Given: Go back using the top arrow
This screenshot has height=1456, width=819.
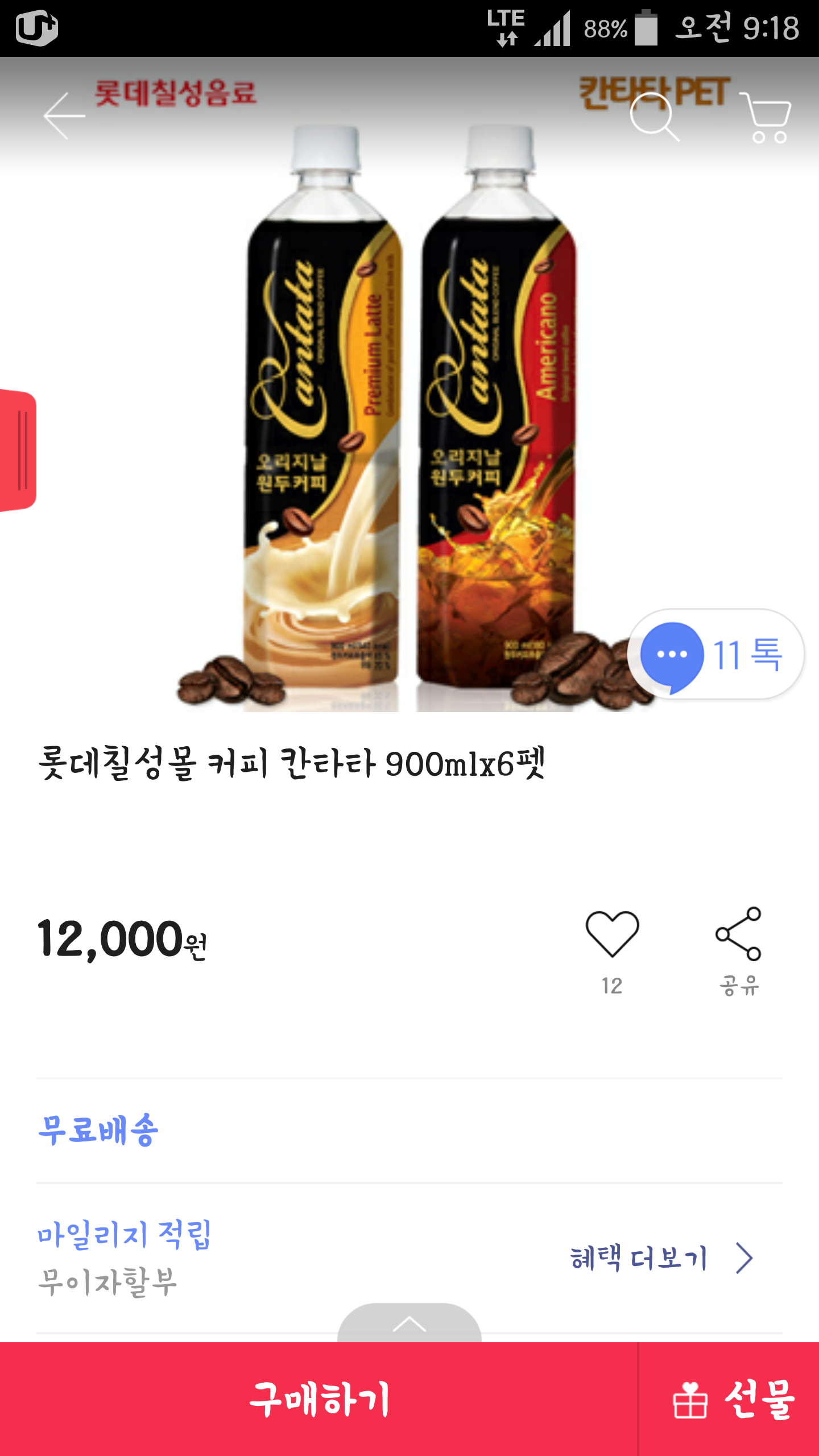Looking at the screenshot, I should point(64,116).
